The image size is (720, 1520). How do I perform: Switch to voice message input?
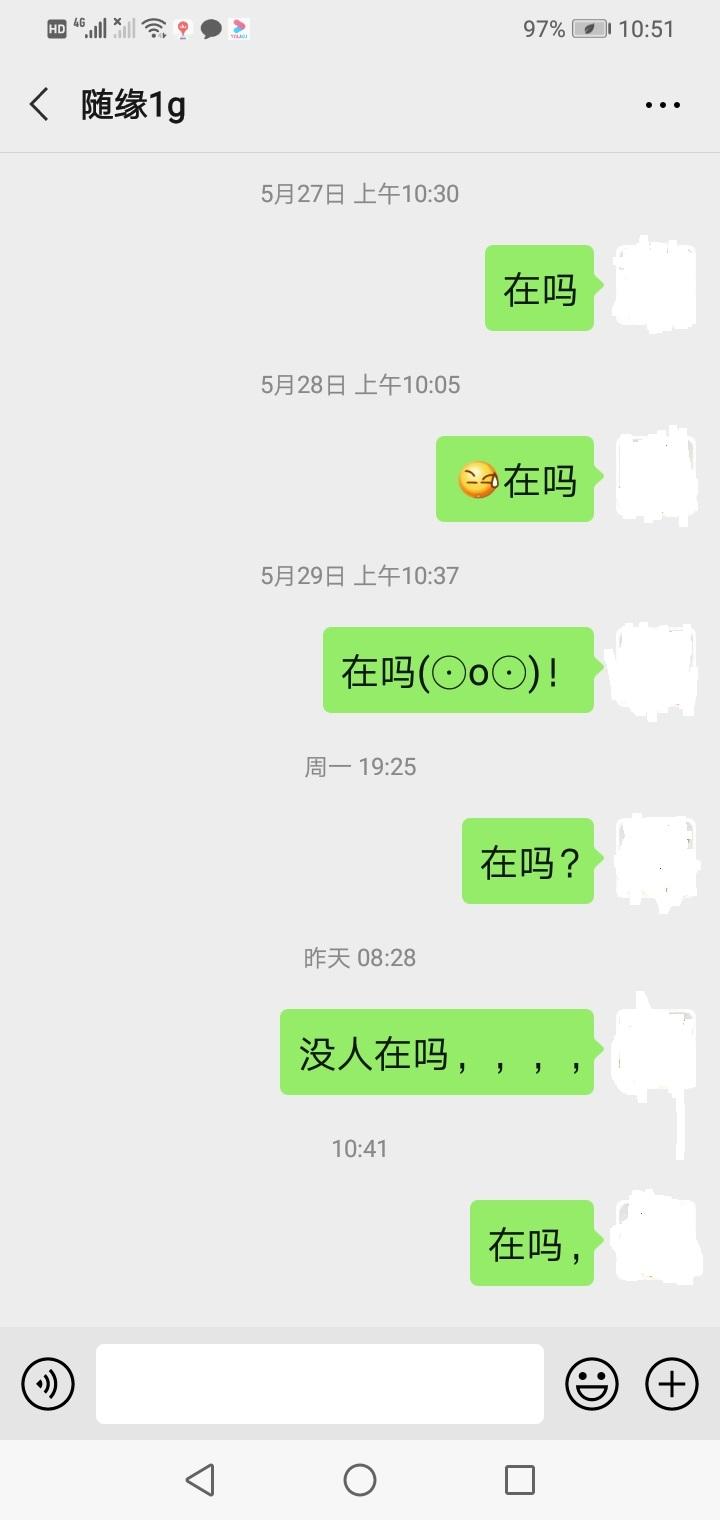48,1384
